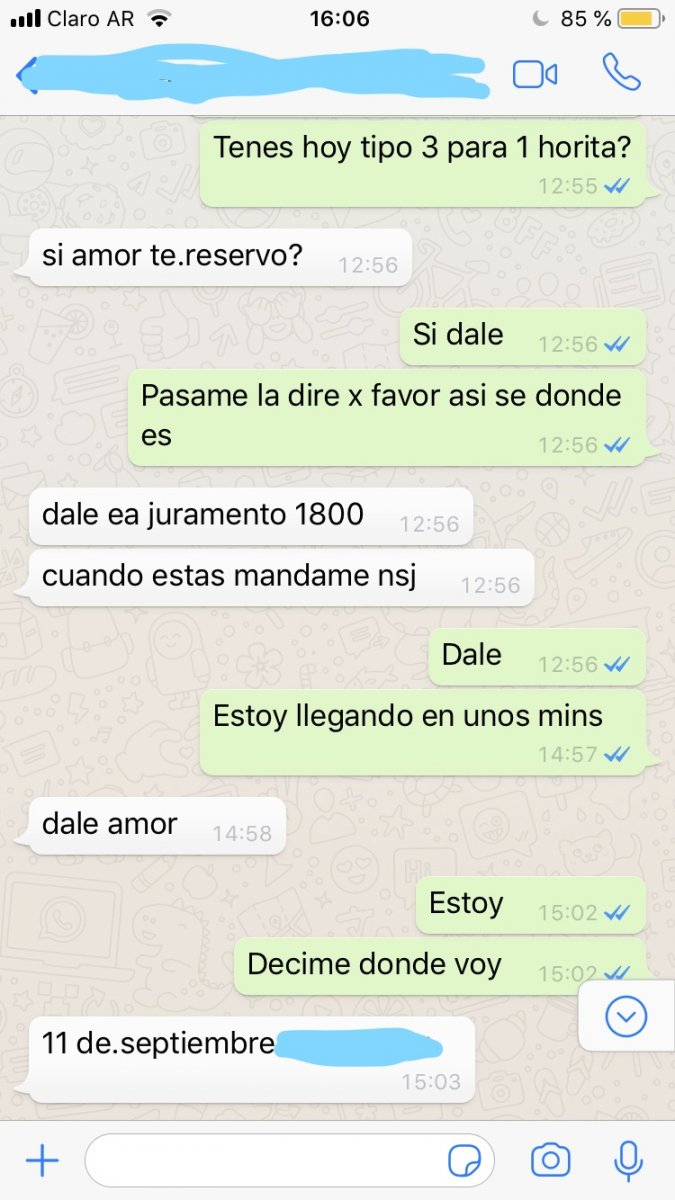The image size is (675, 1200).
Task: Tap the message text field
Action: tap(290, 1161)
